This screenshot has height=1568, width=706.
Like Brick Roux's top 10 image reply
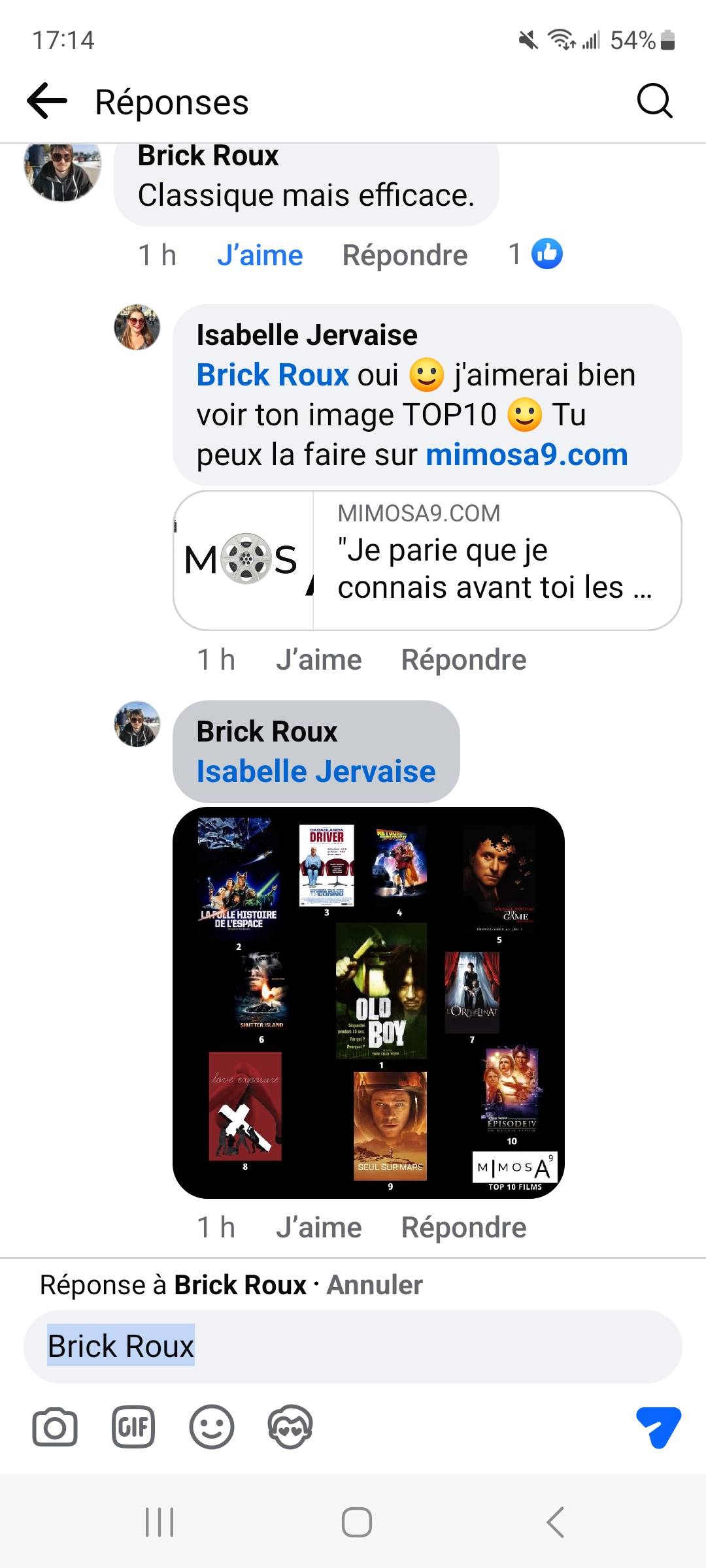(x=318, y=1228)
